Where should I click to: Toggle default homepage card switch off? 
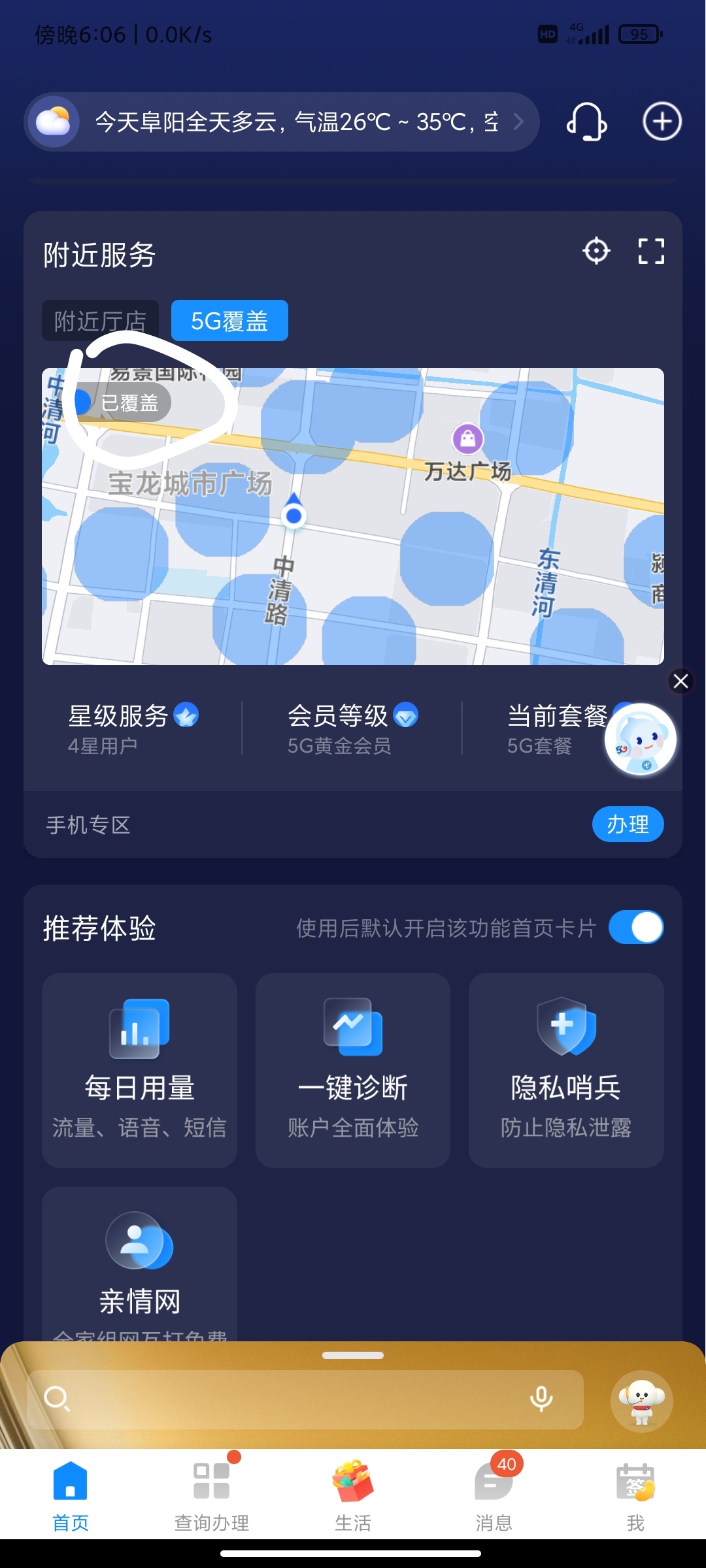coord(635,928)
